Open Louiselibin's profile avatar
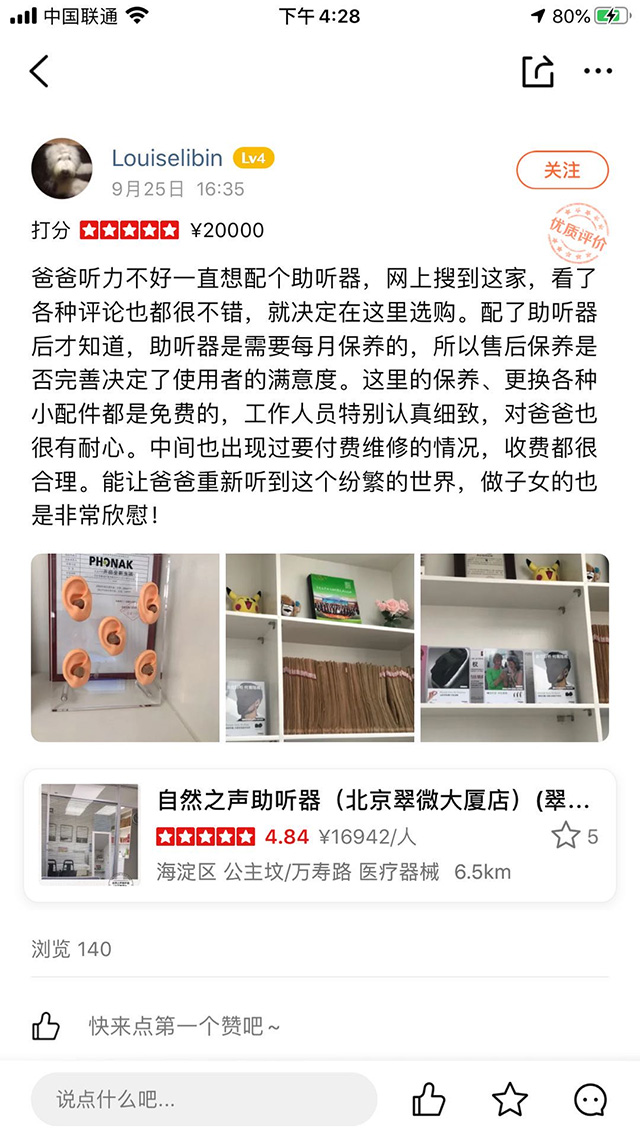This screenshot has width=640, height=1138. pyautogui.click(x=63, y=169)
